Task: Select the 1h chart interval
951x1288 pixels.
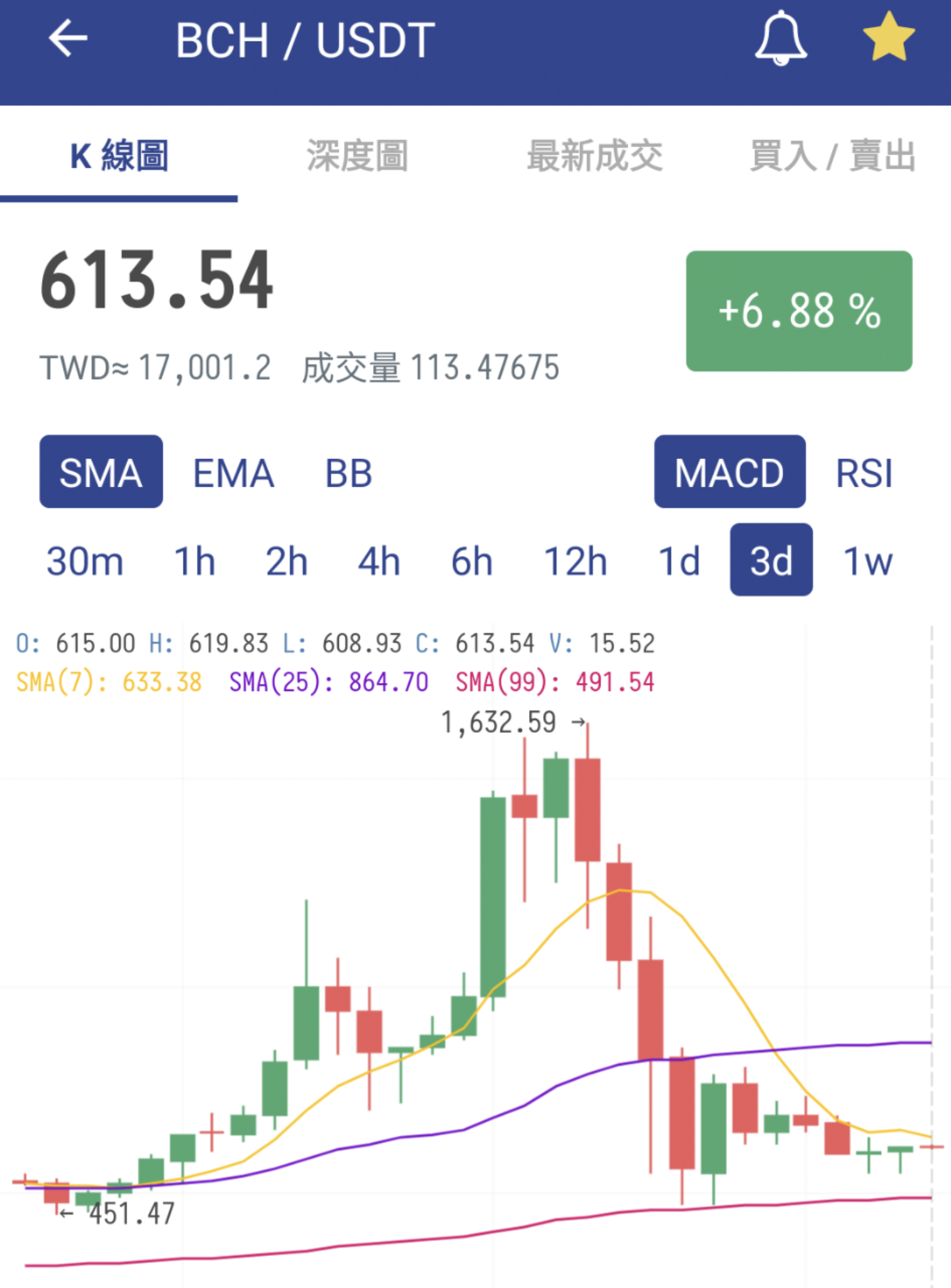Action: click(195, 561)
